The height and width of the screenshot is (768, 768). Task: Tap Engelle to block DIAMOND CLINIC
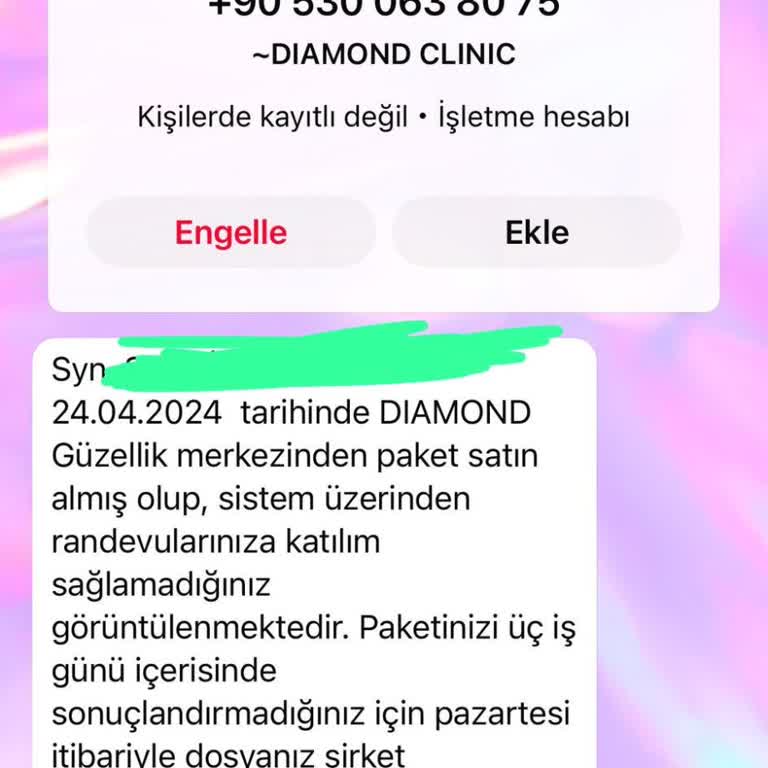click(x=231, y=233)
